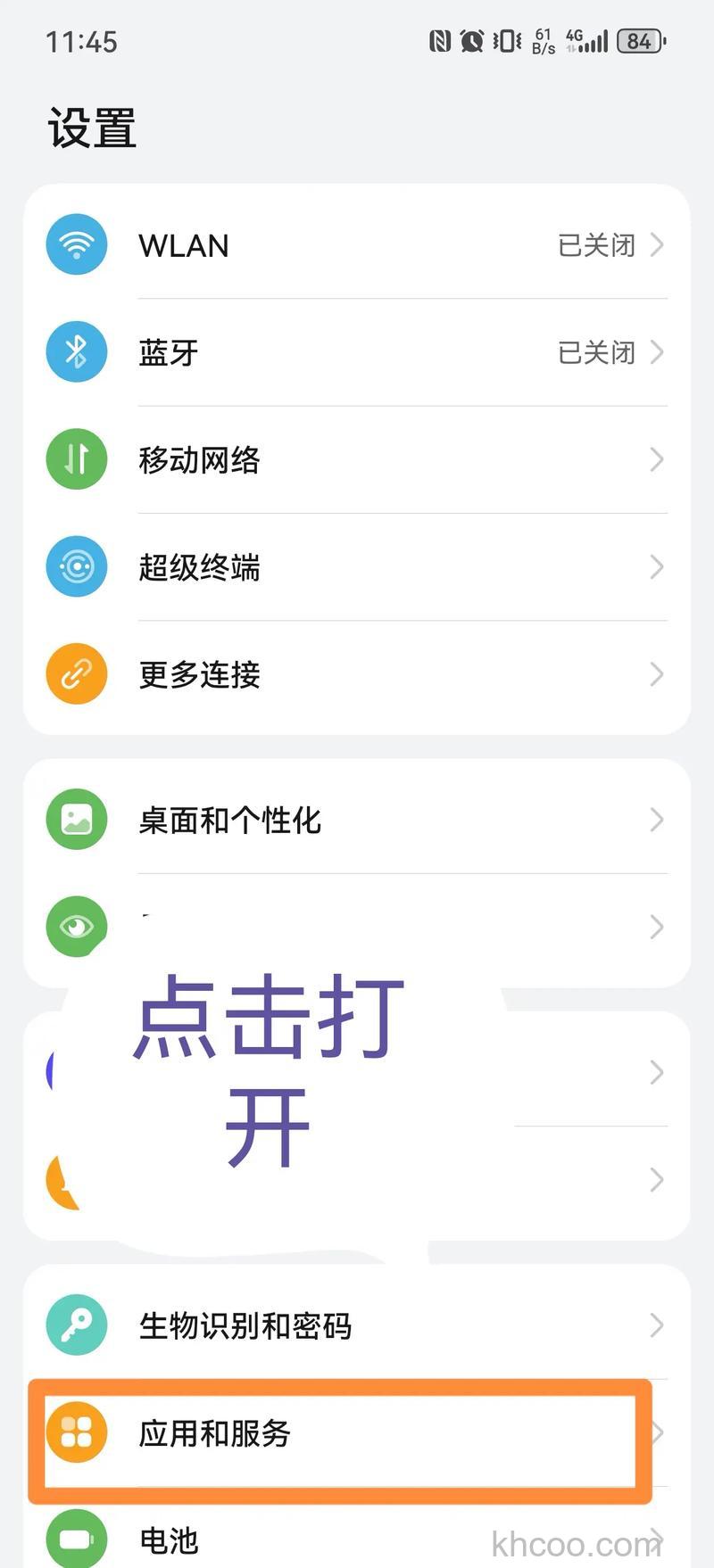The height and width of the screenshot is (1568, 714).
Task: Click the orange 更多连接 link icon
Action: [76, 673]
